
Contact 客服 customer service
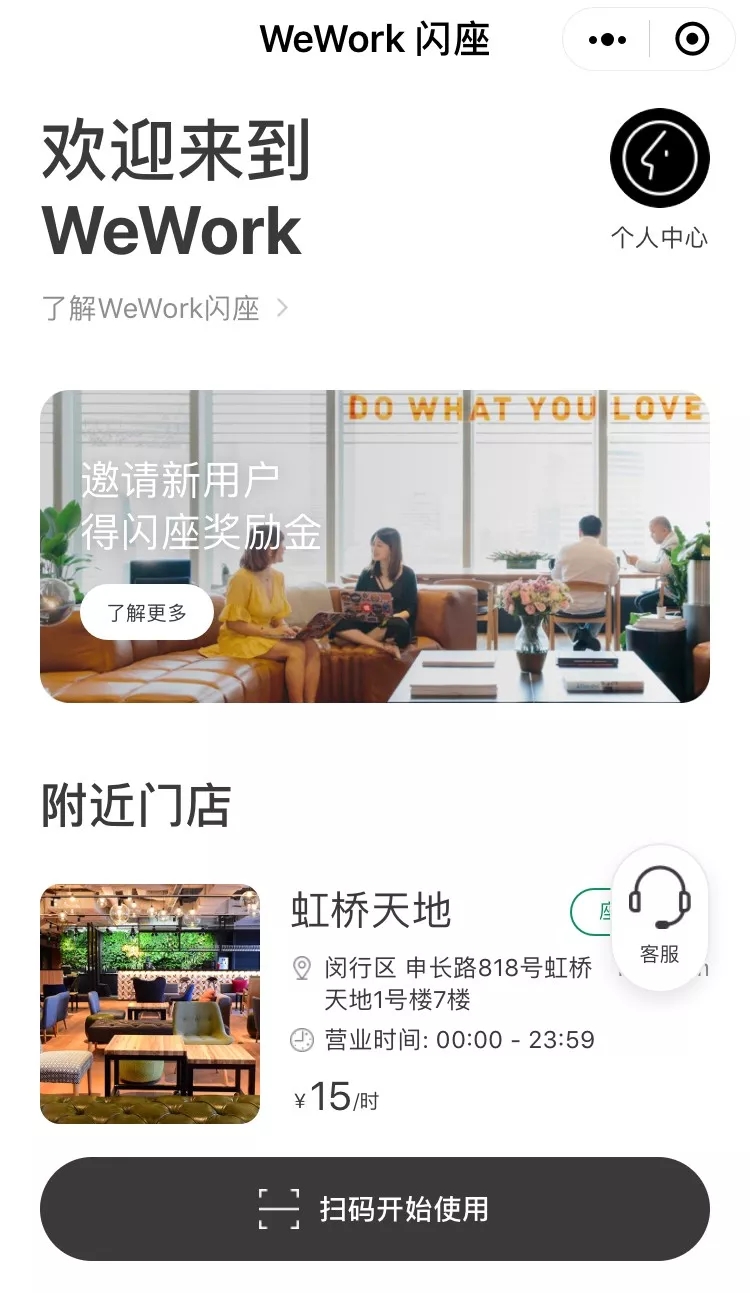coord(659,916)
